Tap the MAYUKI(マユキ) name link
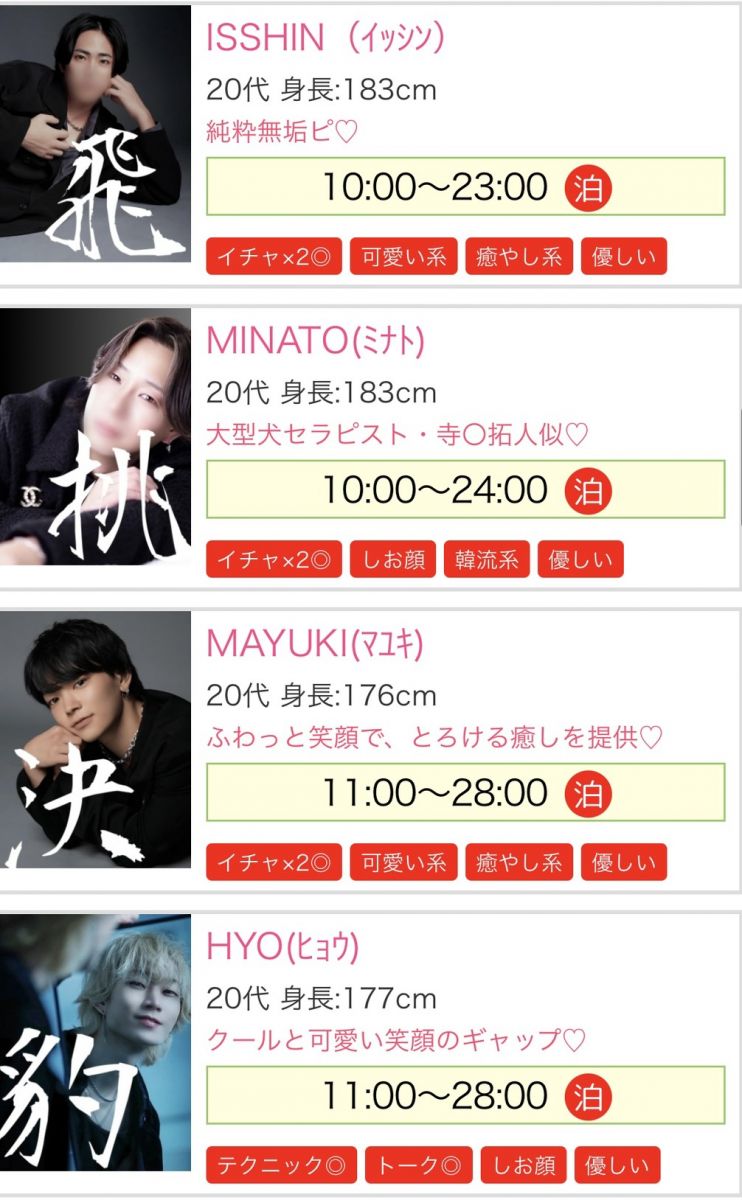Viewport: 742px width, 1200px height. 315,644
